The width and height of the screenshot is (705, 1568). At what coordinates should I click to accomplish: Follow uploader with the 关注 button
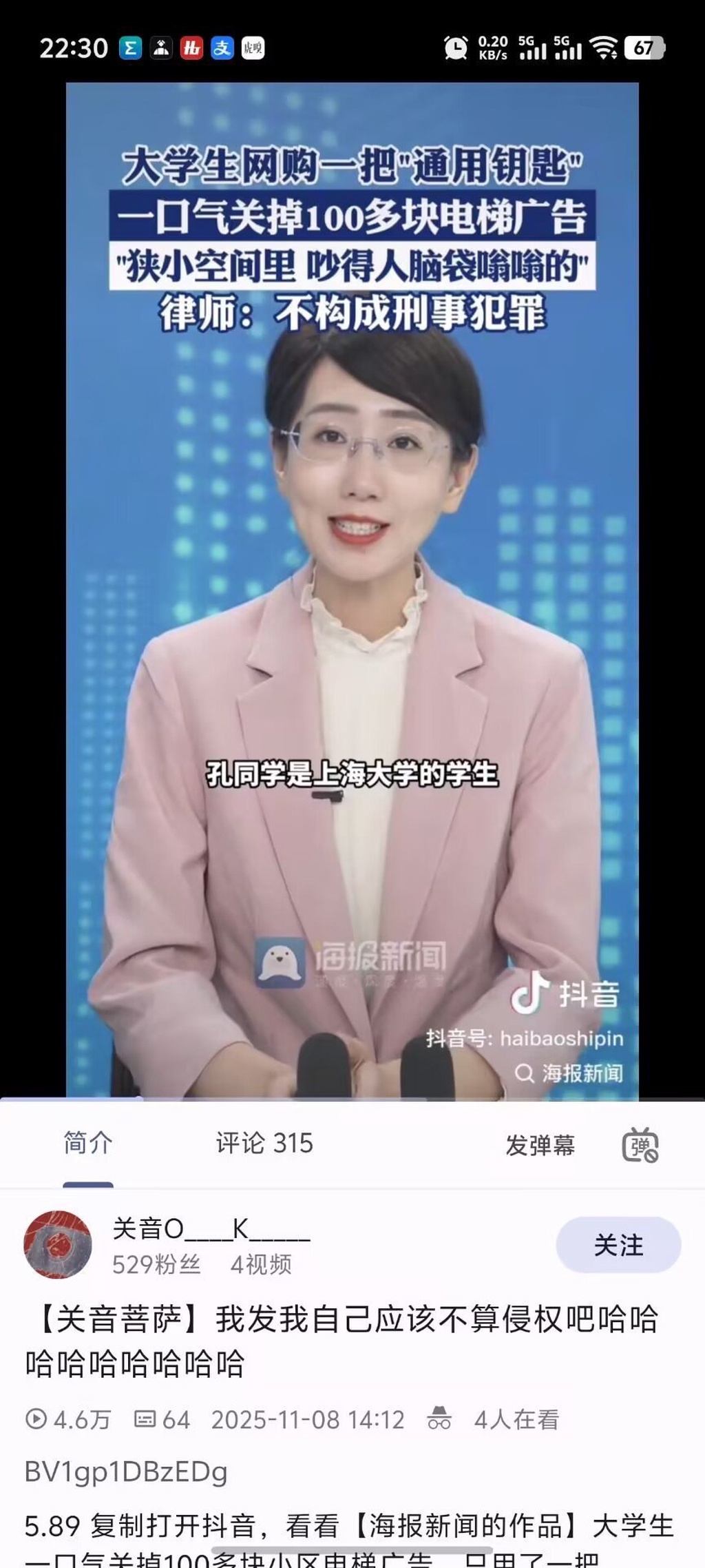point(618,1245)
